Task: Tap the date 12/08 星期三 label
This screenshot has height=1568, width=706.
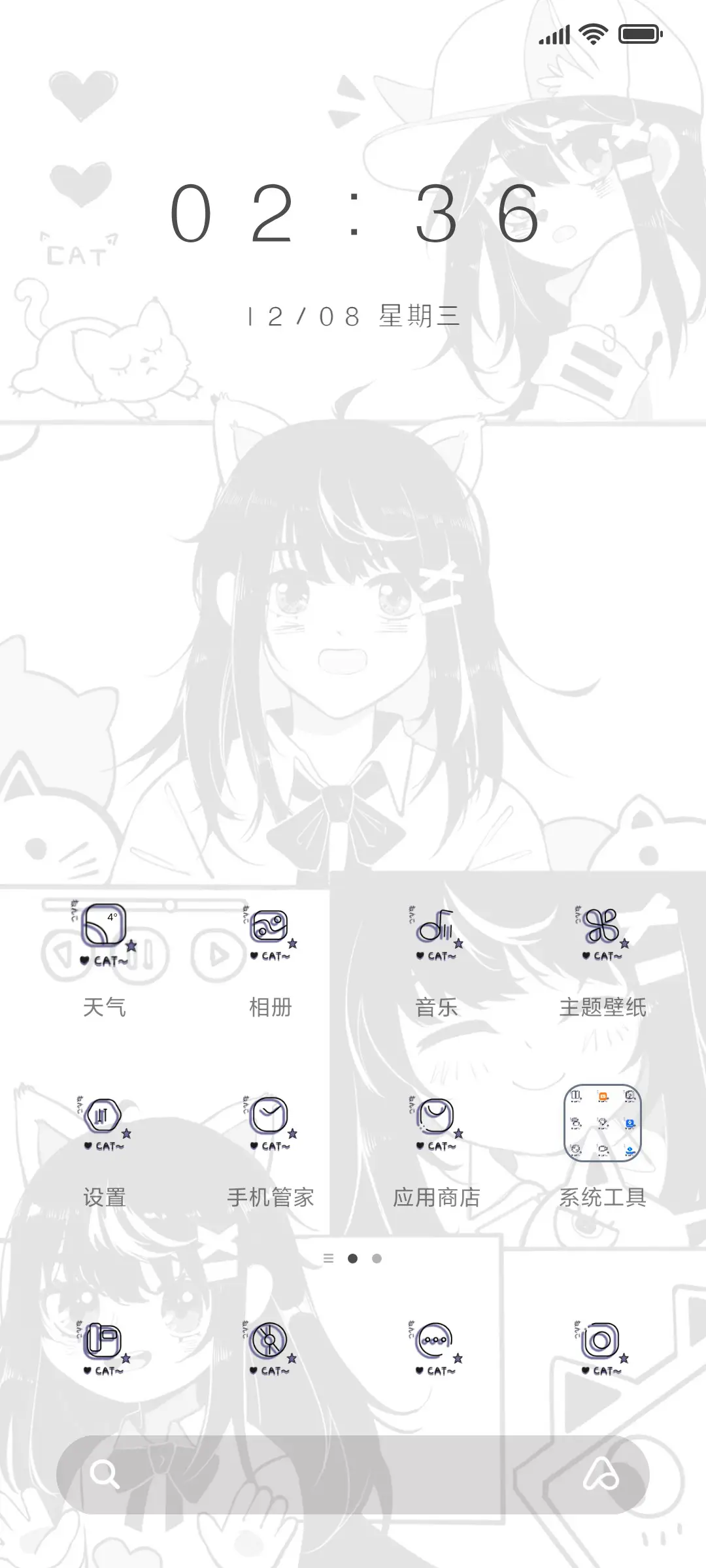Action: pyautogui.click(x=353, y=318)
